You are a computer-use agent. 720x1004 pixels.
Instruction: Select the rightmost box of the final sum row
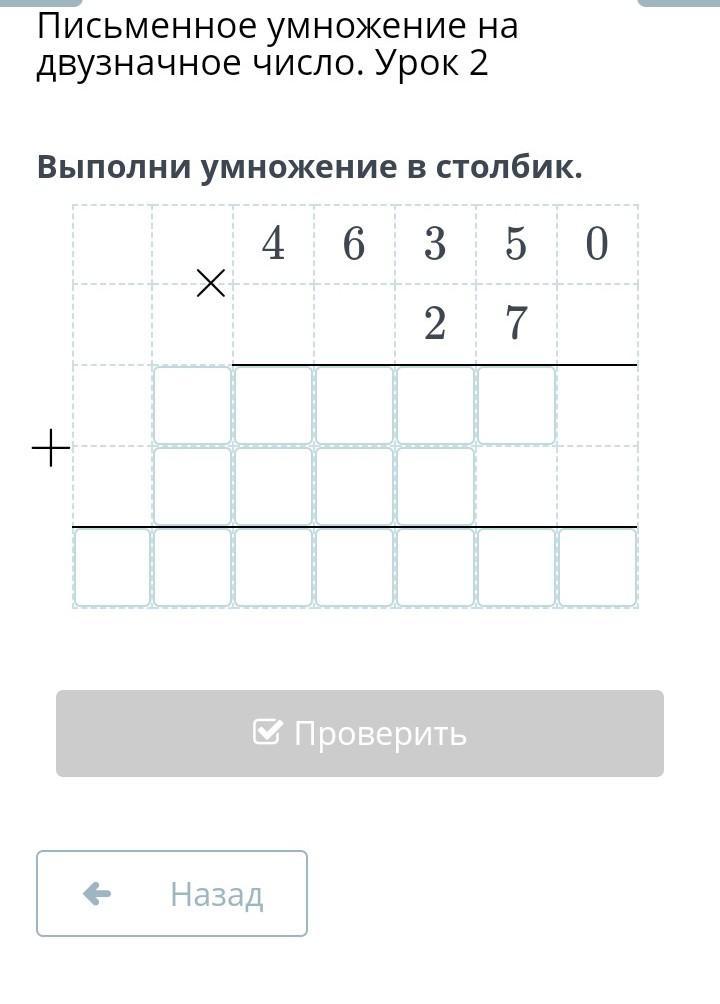click(x=598, y=567)
